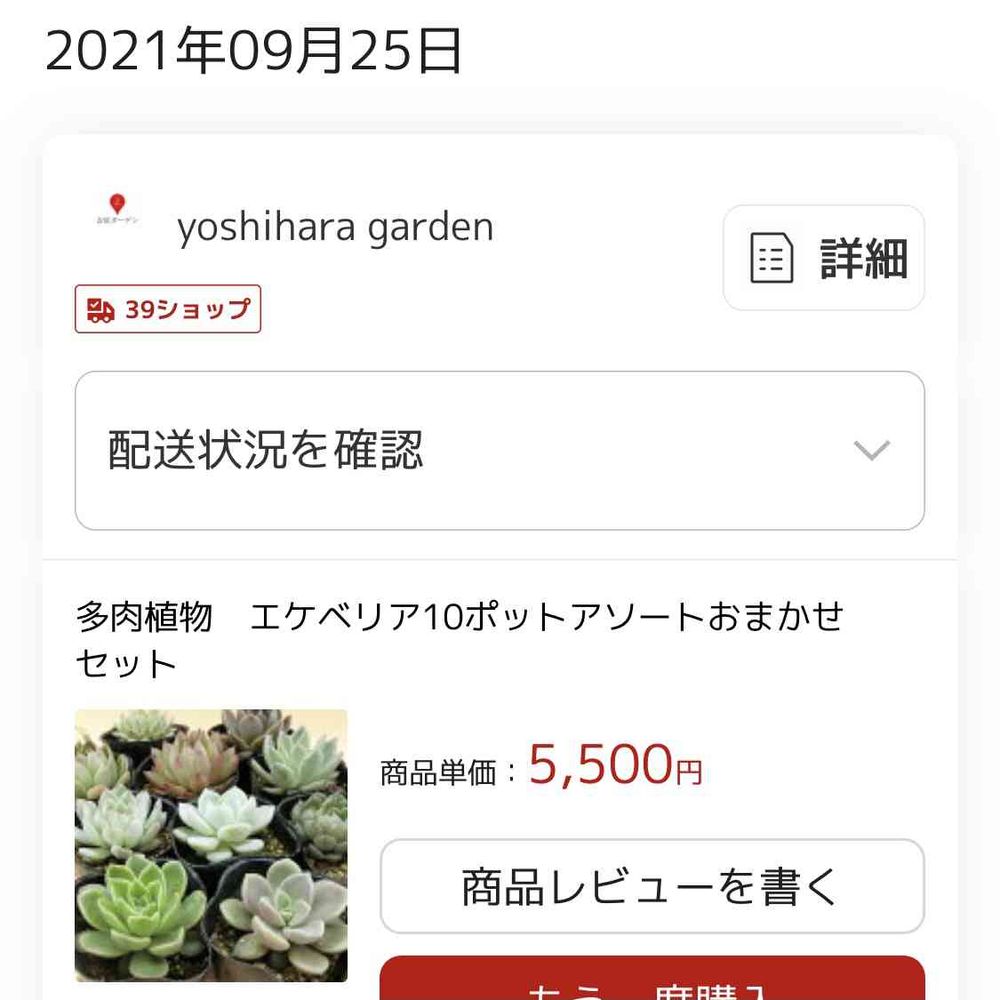
Task: Tap 商品レビューを書く to write a review
Action: (652, 886)
